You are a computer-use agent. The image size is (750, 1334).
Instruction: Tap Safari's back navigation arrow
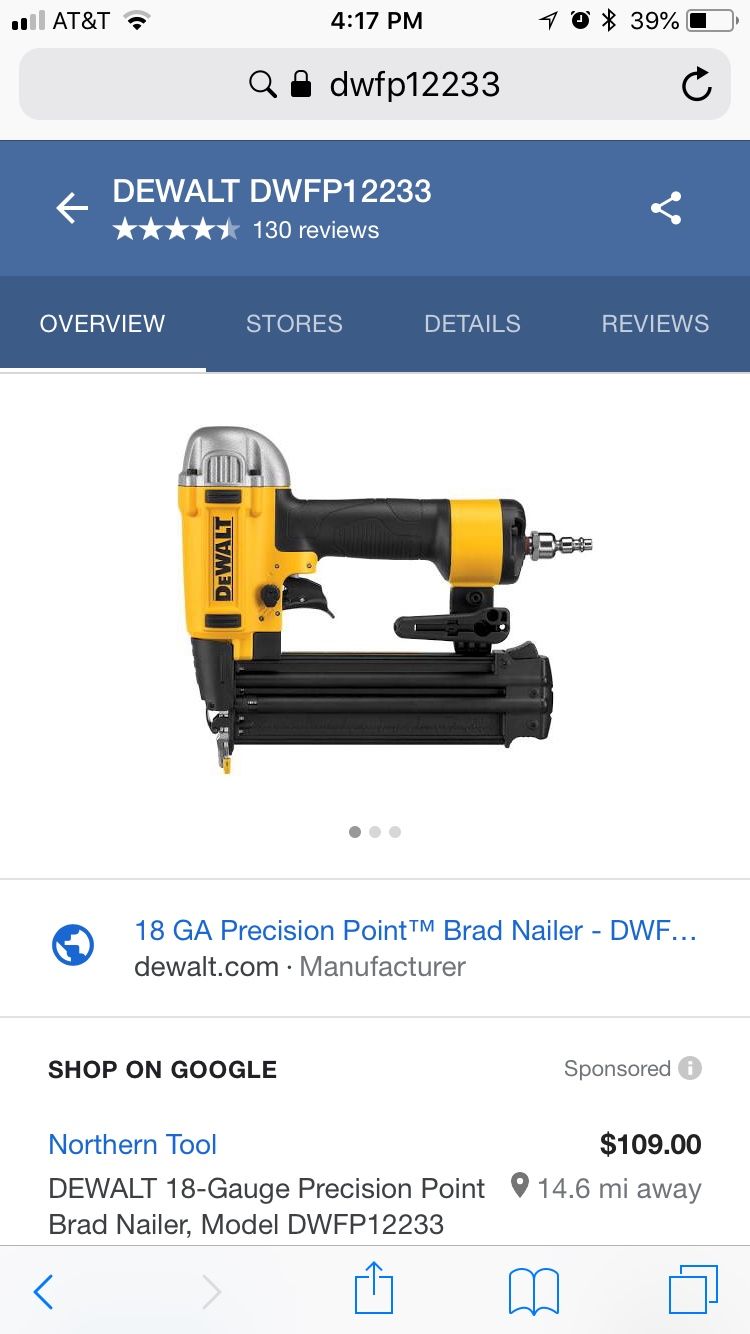(43, 1291)
